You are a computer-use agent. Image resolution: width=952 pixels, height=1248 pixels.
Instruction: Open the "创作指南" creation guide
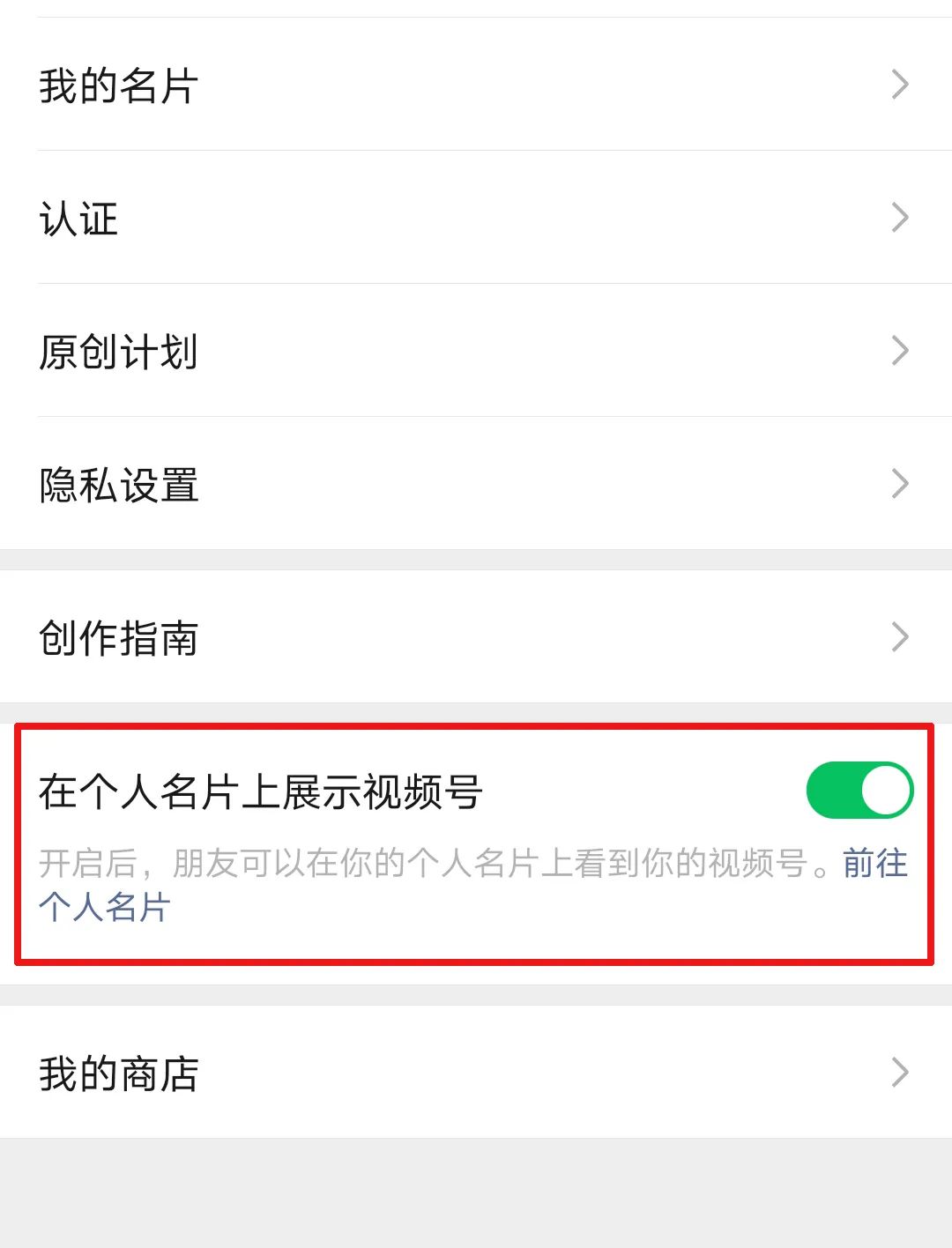(x=119, y=636)
